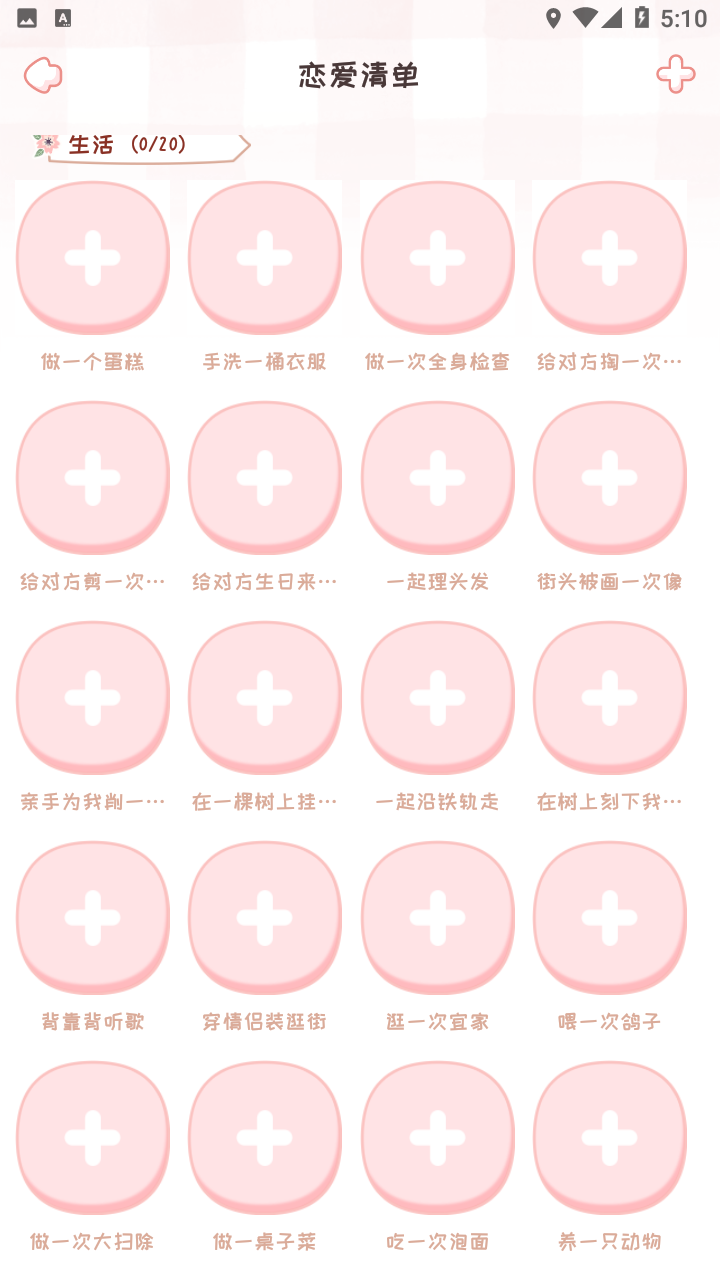Select the 做一桌子菜 item
Image resolution: width=720 pixels, height=1280 pixels.
[x=265, y=1137]
